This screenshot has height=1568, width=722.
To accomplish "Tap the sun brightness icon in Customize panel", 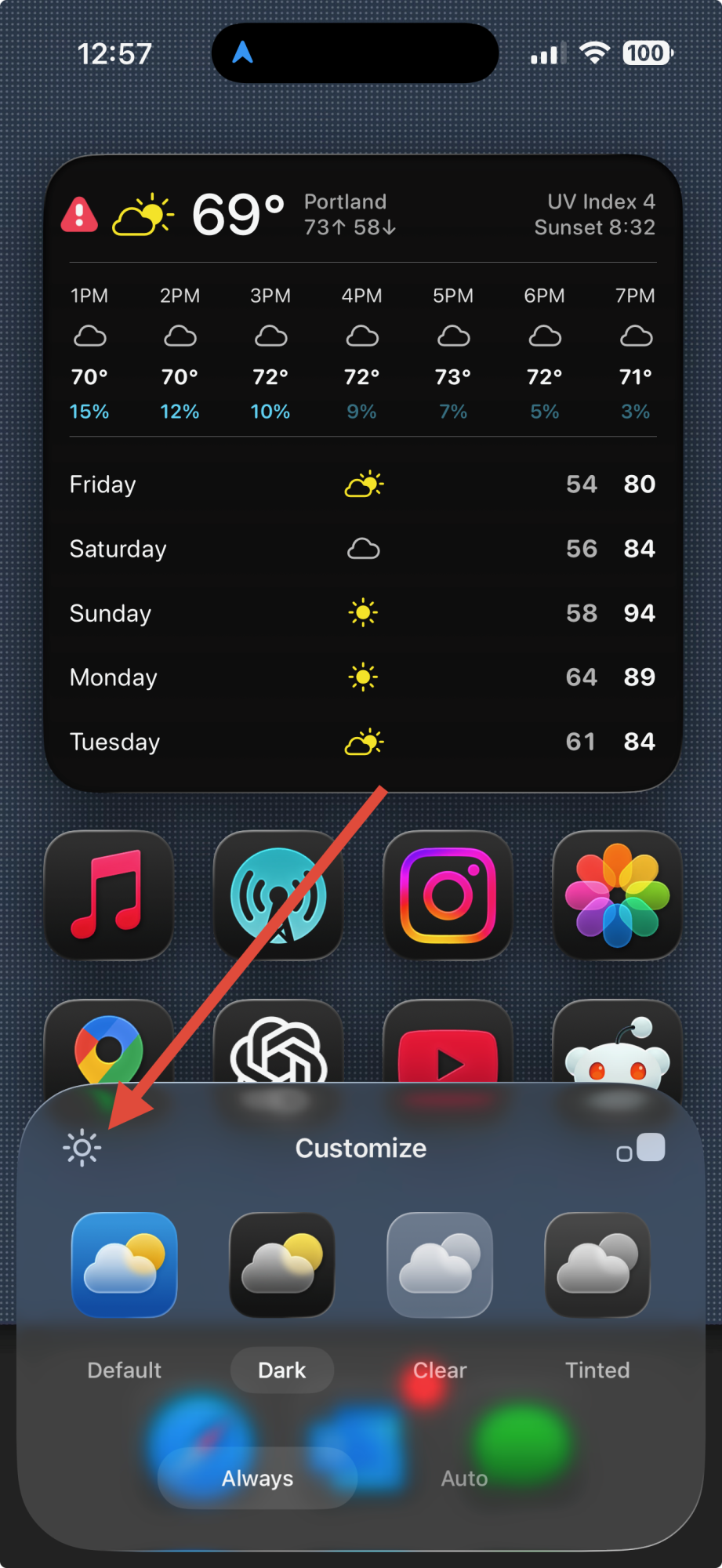I will pyautogui.click(x=82, y=1149).
